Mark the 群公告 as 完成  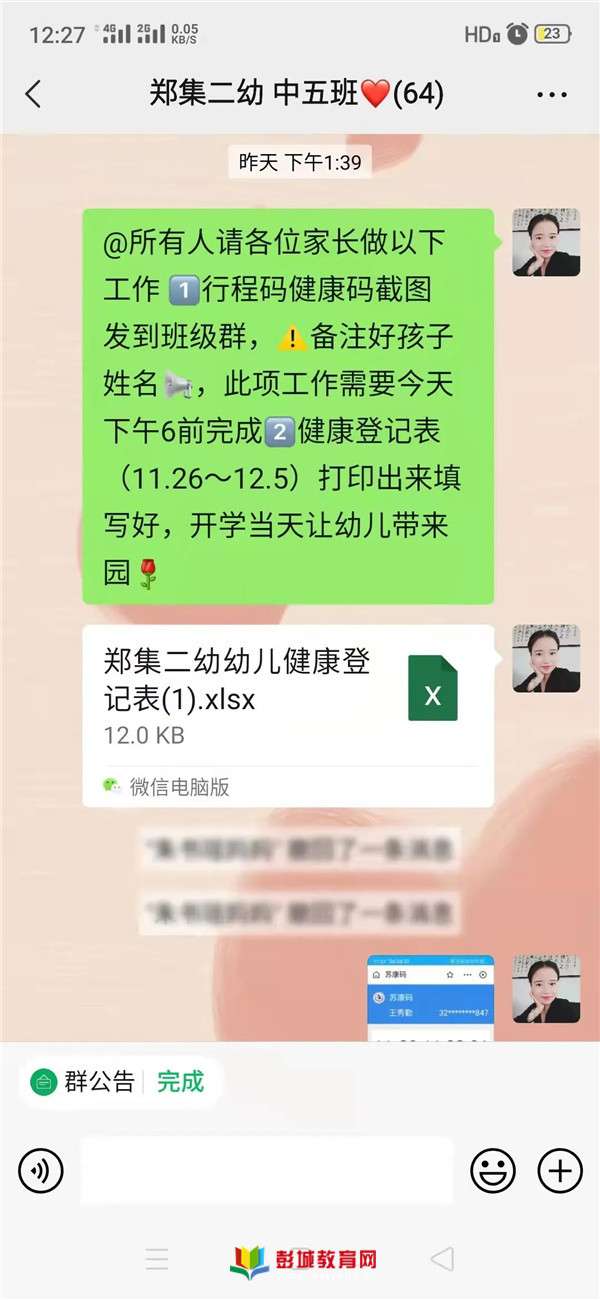click(x=180, y=1082)
